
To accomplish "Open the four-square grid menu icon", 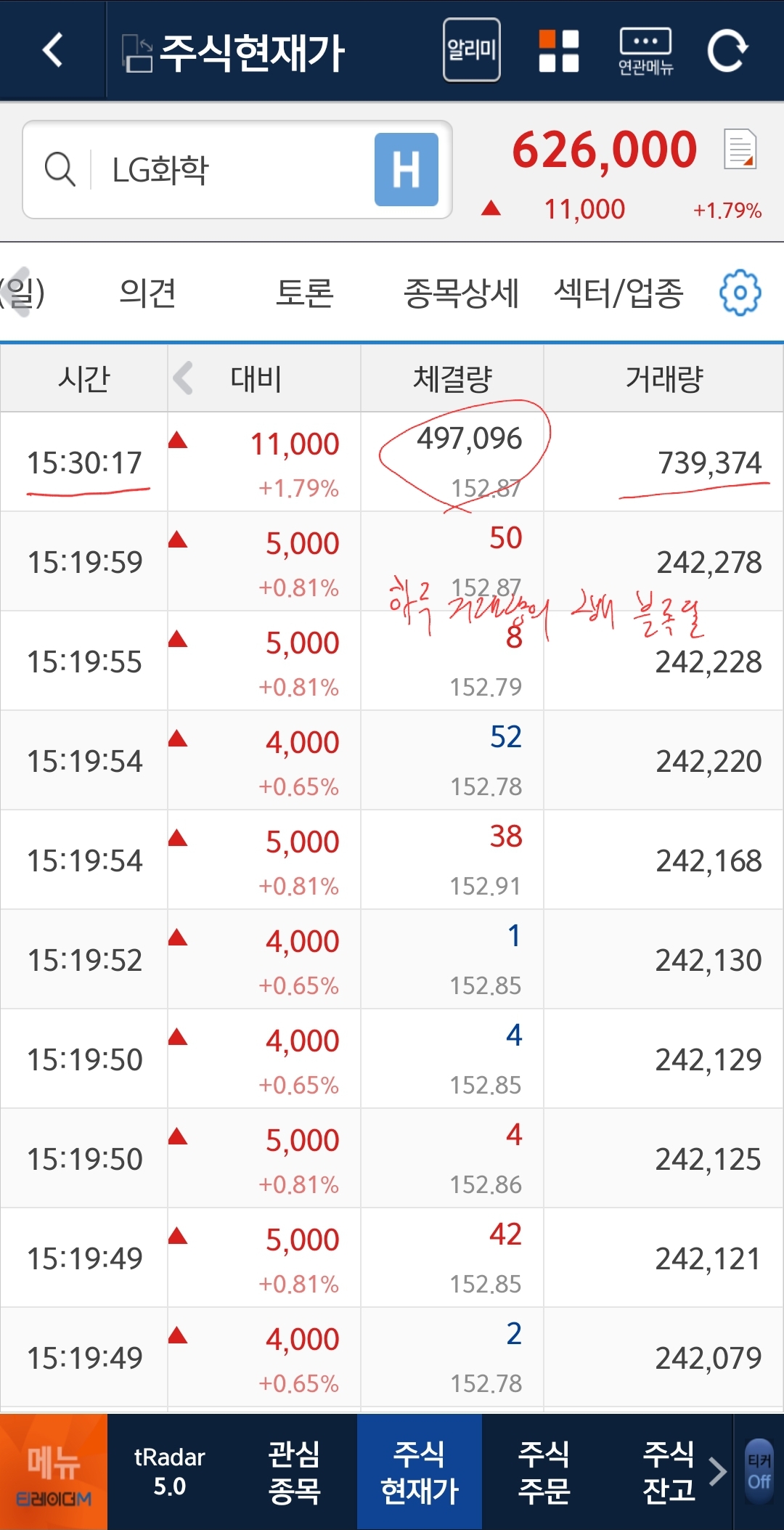I will (x=558, y=51).
